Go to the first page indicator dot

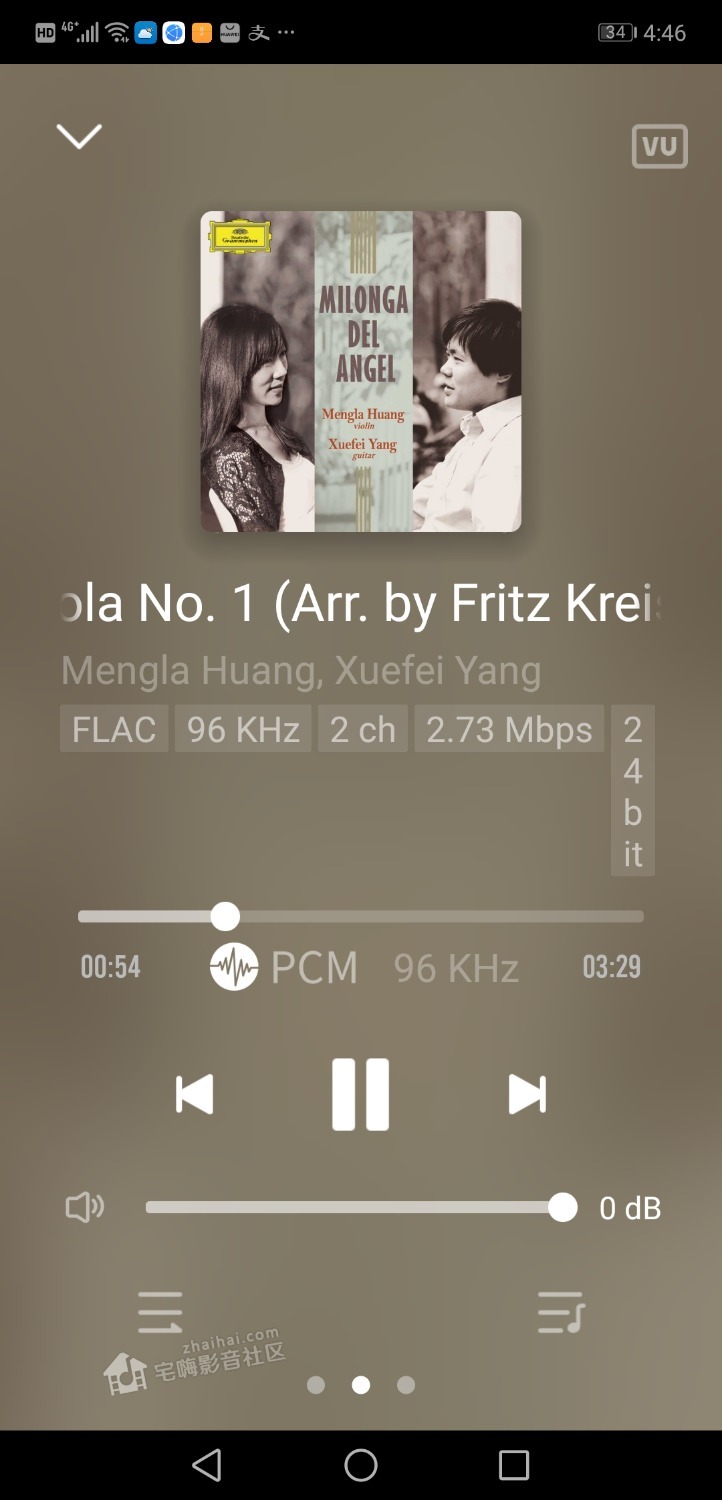(316, 1385)
